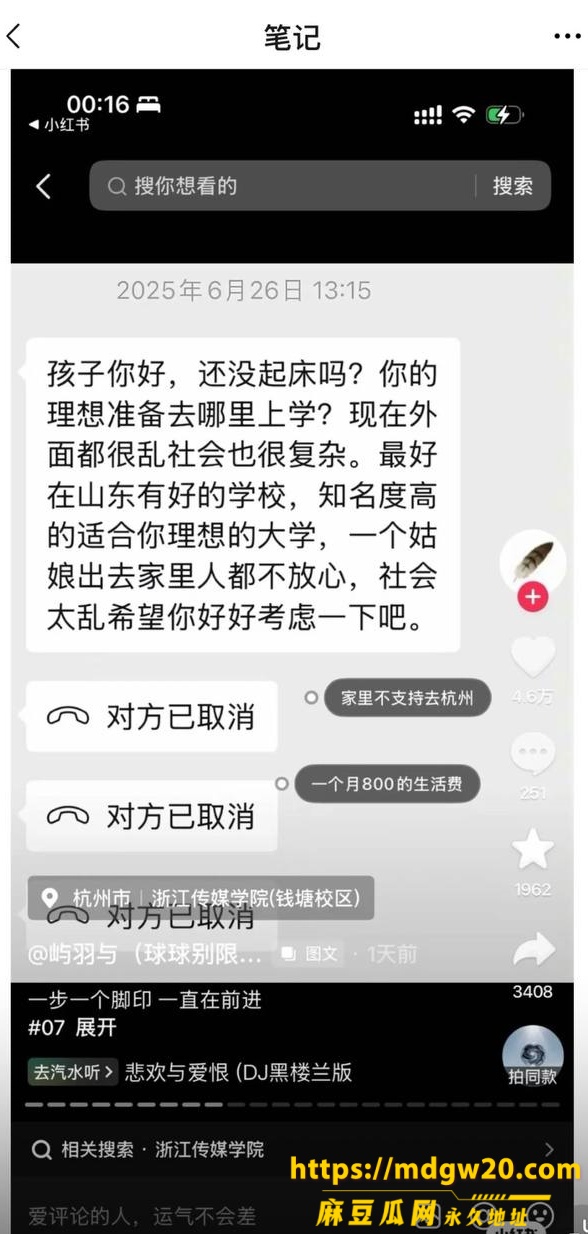Image resolution: width=588 pixels, height=1234 pixels.
Task: Open the three-dot overflow menu
Action: tap(567, 36)
